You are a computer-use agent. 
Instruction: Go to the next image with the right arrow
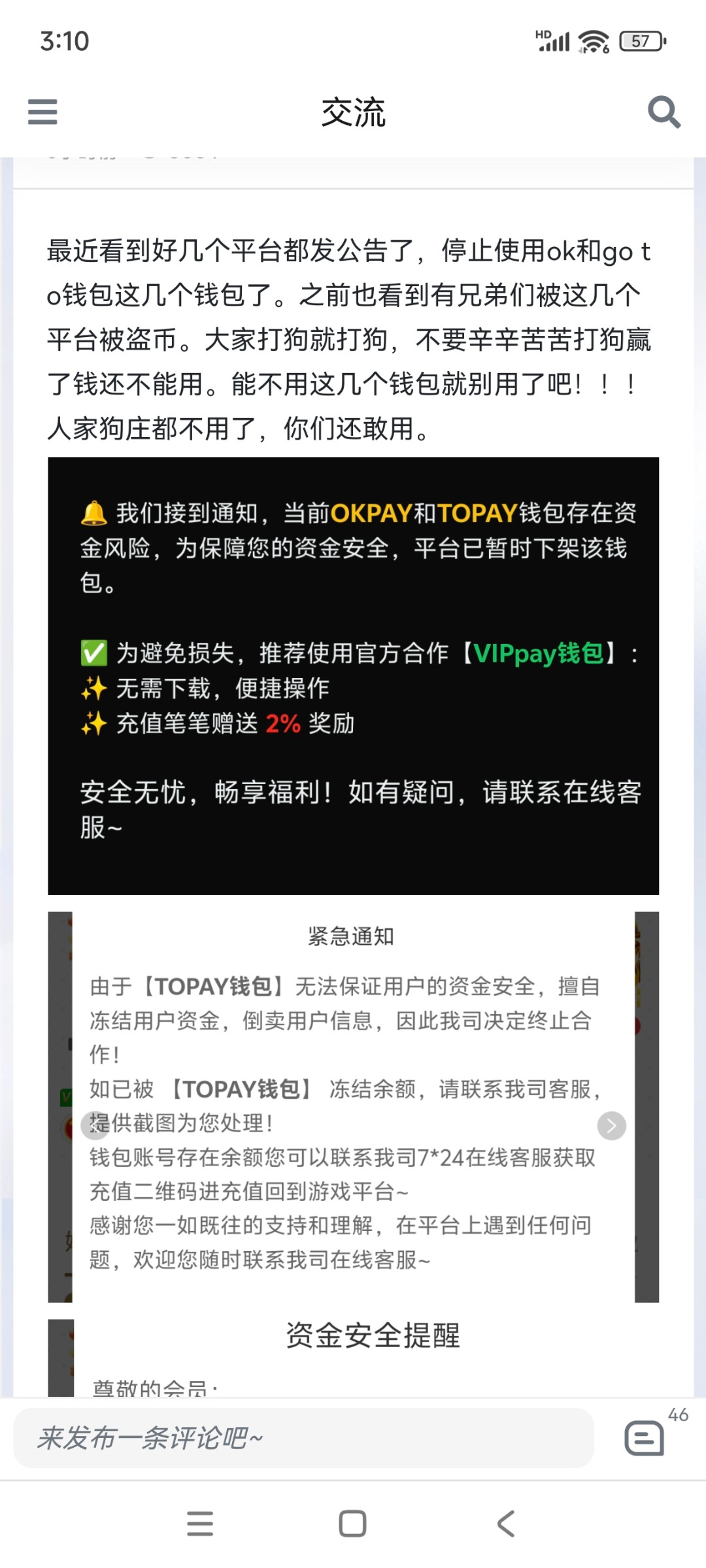click(612, 1125)
